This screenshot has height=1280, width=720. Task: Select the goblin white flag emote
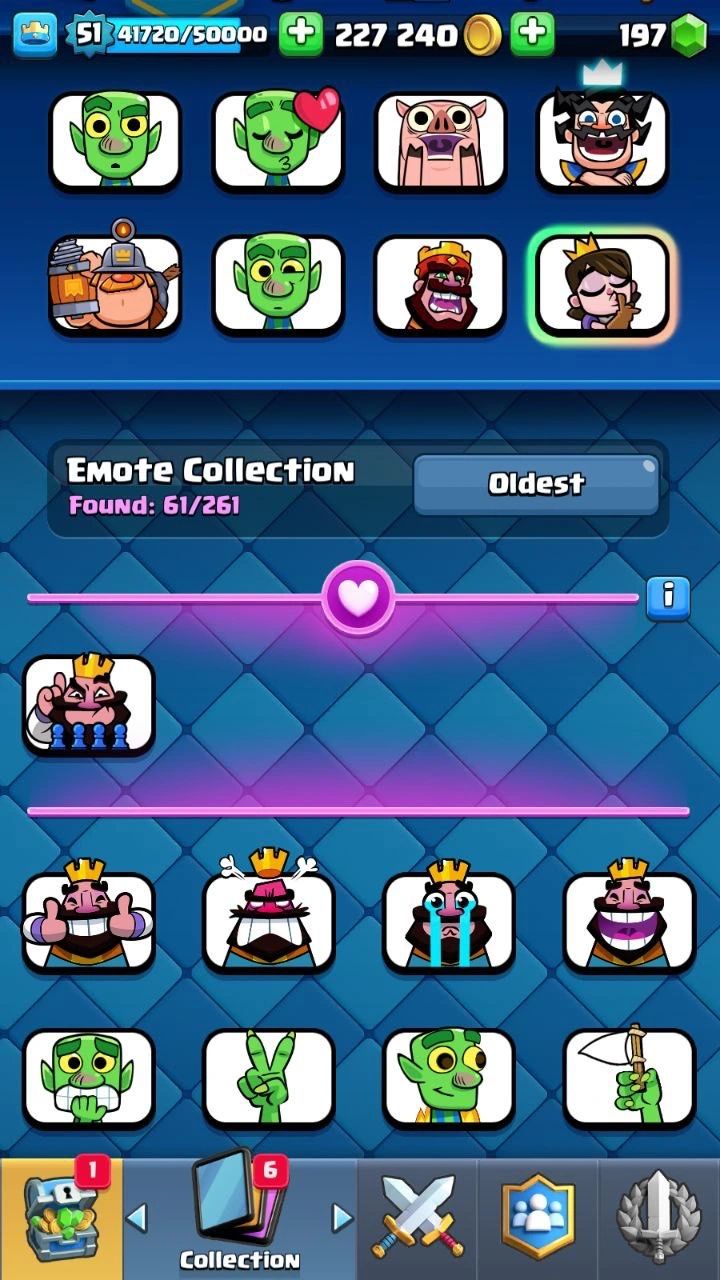[x=629, y=1078]
